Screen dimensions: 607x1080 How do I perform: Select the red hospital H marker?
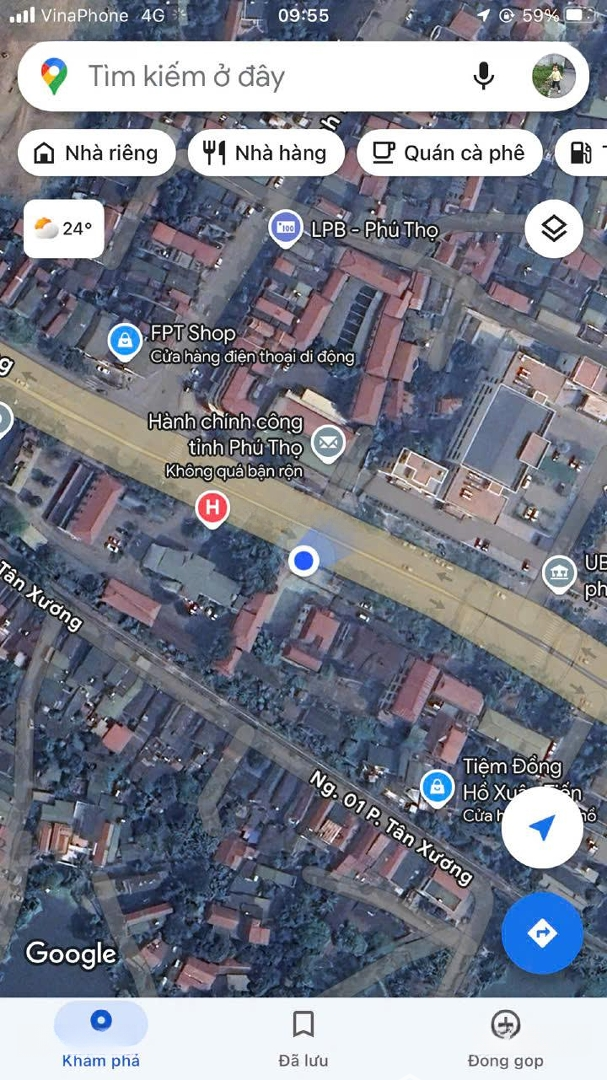[x=212, y=508]
